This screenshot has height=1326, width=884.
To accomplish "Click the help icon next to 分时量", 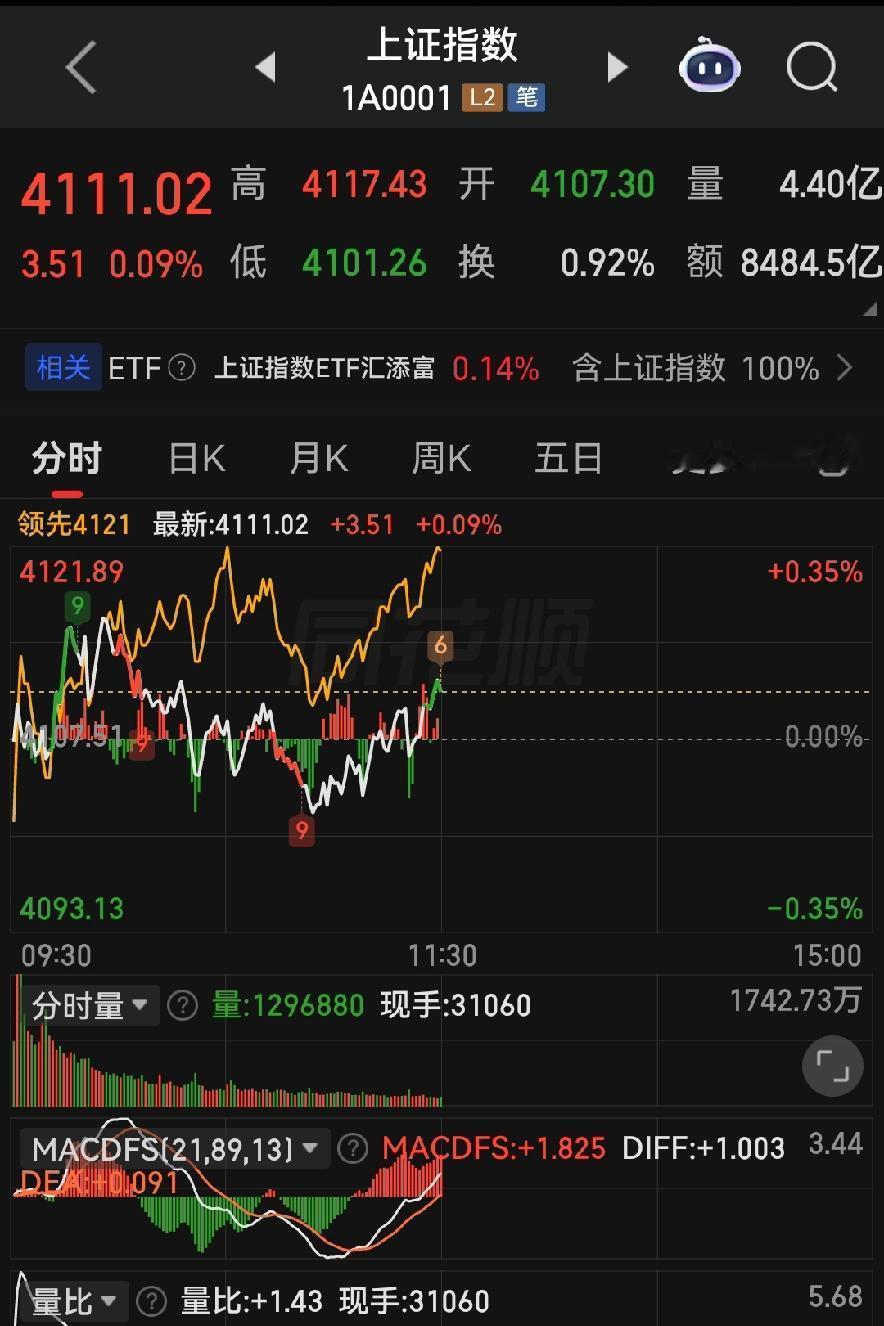I will [x=182, y=1006].
